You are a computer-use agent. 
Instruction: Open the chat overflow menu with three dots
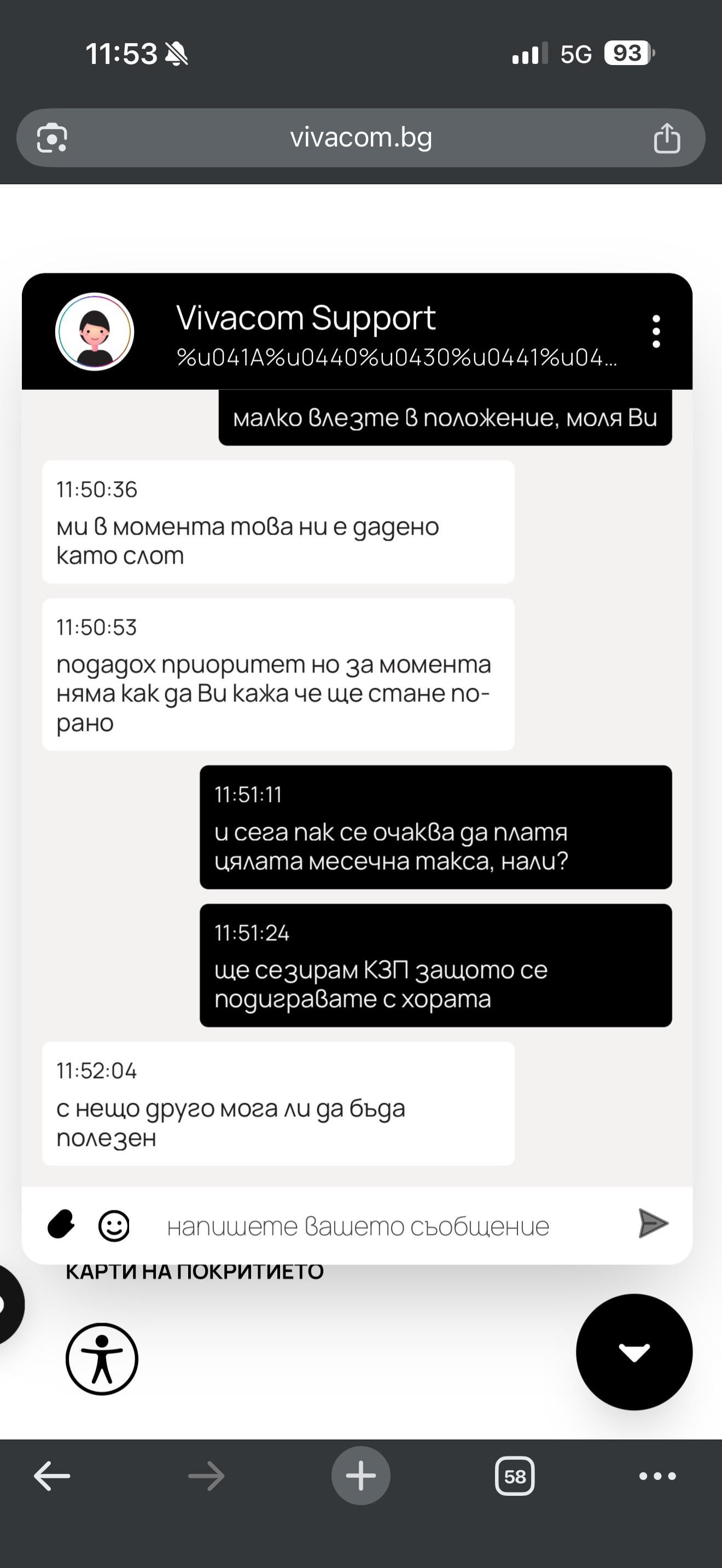(656, 331)
